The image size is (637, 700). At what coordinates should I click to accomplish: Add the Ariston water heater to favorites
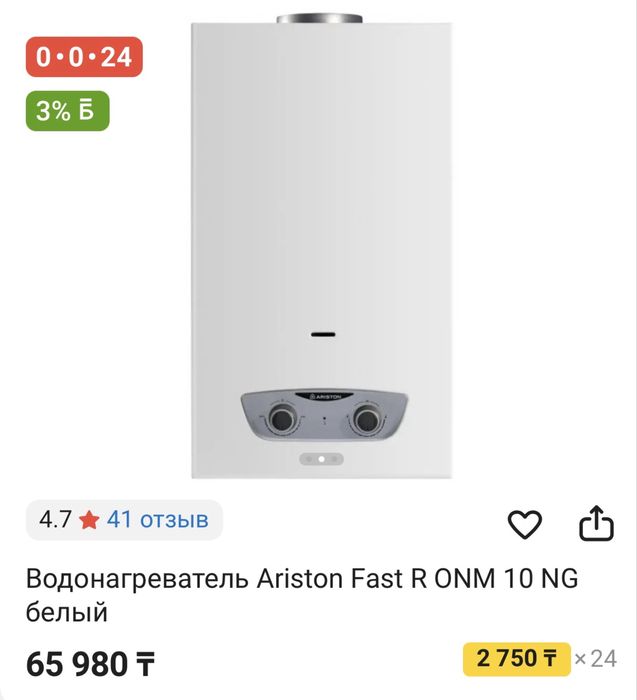[x=525, y=523]
